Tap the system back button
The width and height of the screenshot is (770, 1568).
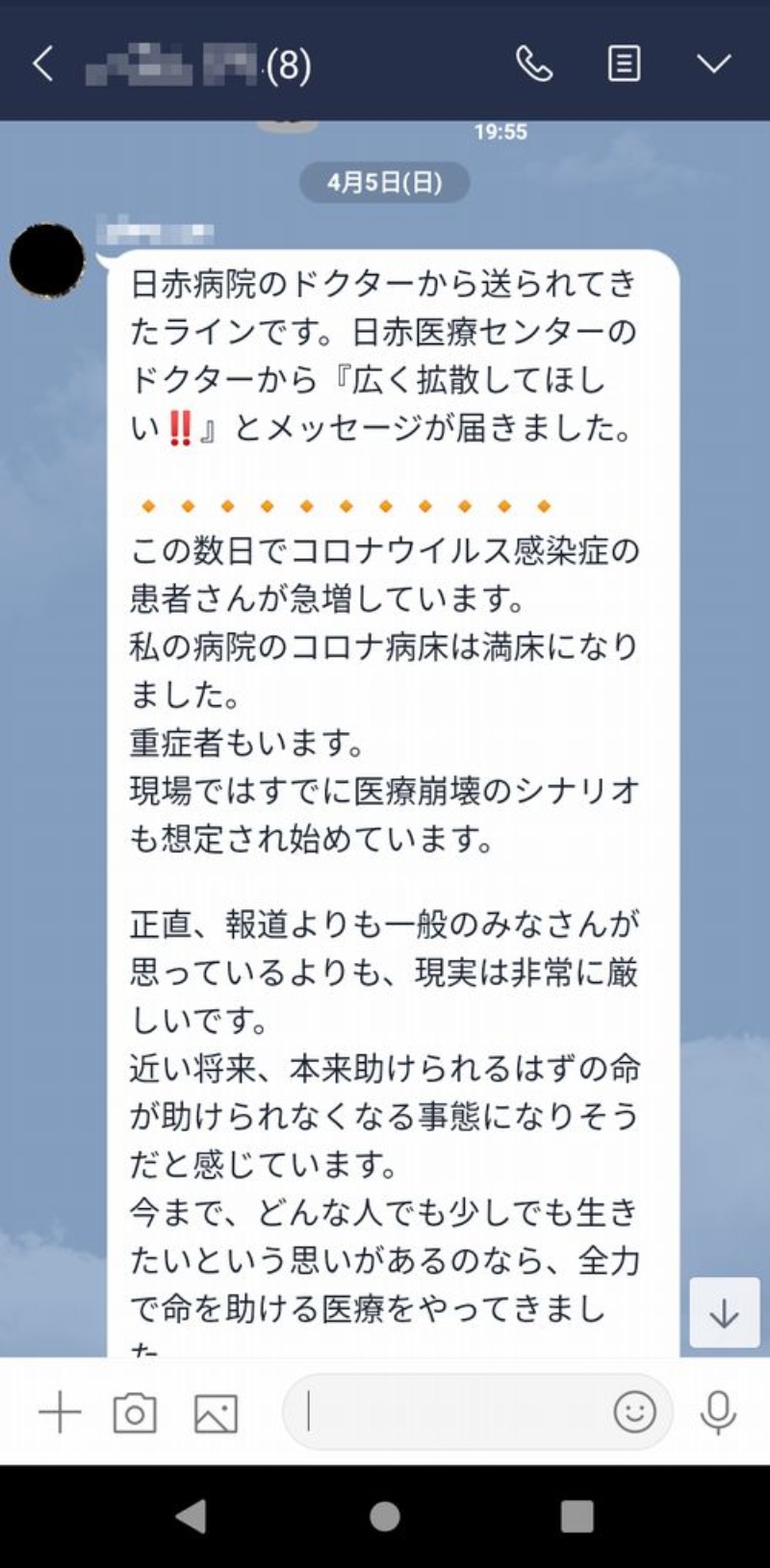tap(192, 1517)
